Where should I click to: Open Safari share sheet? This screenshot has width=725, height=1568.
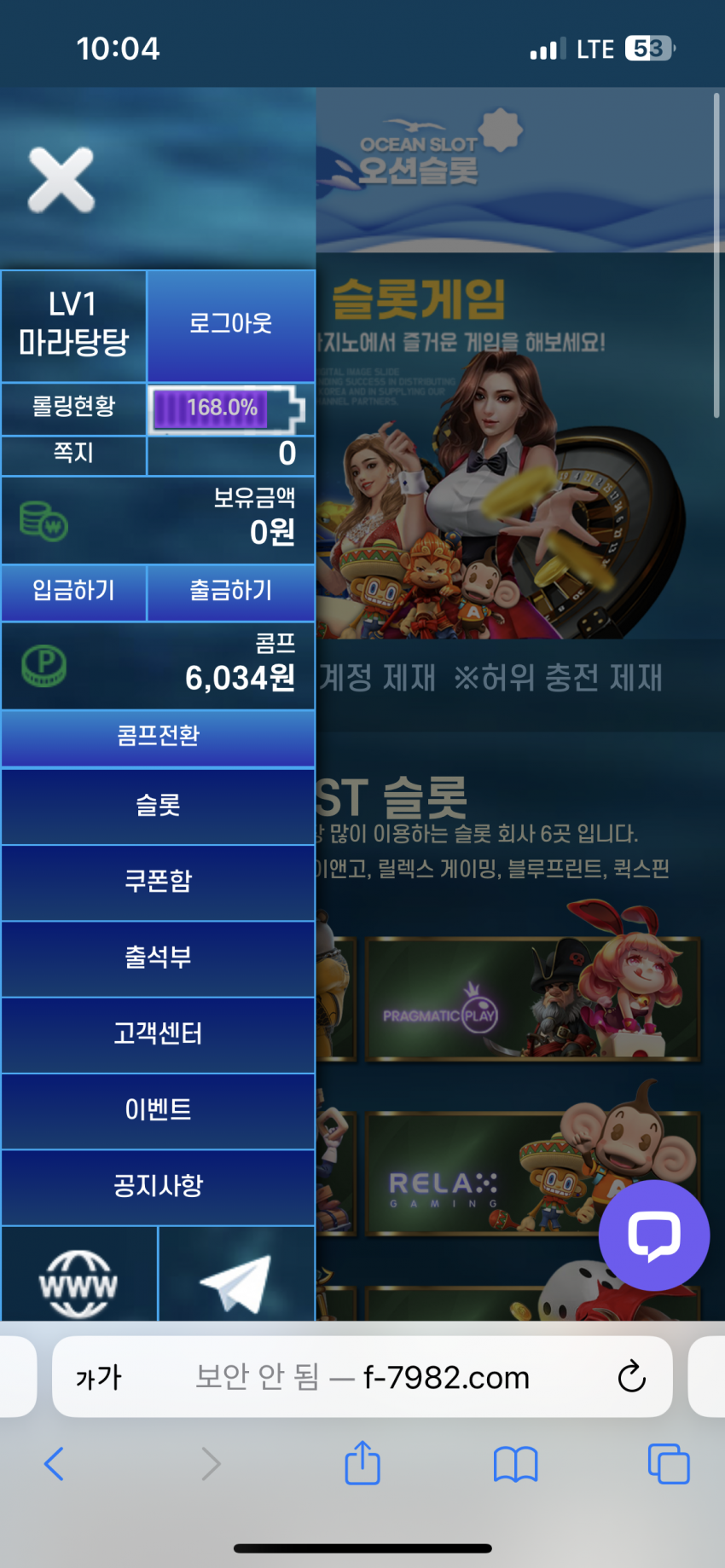(x=362, y=1463)
